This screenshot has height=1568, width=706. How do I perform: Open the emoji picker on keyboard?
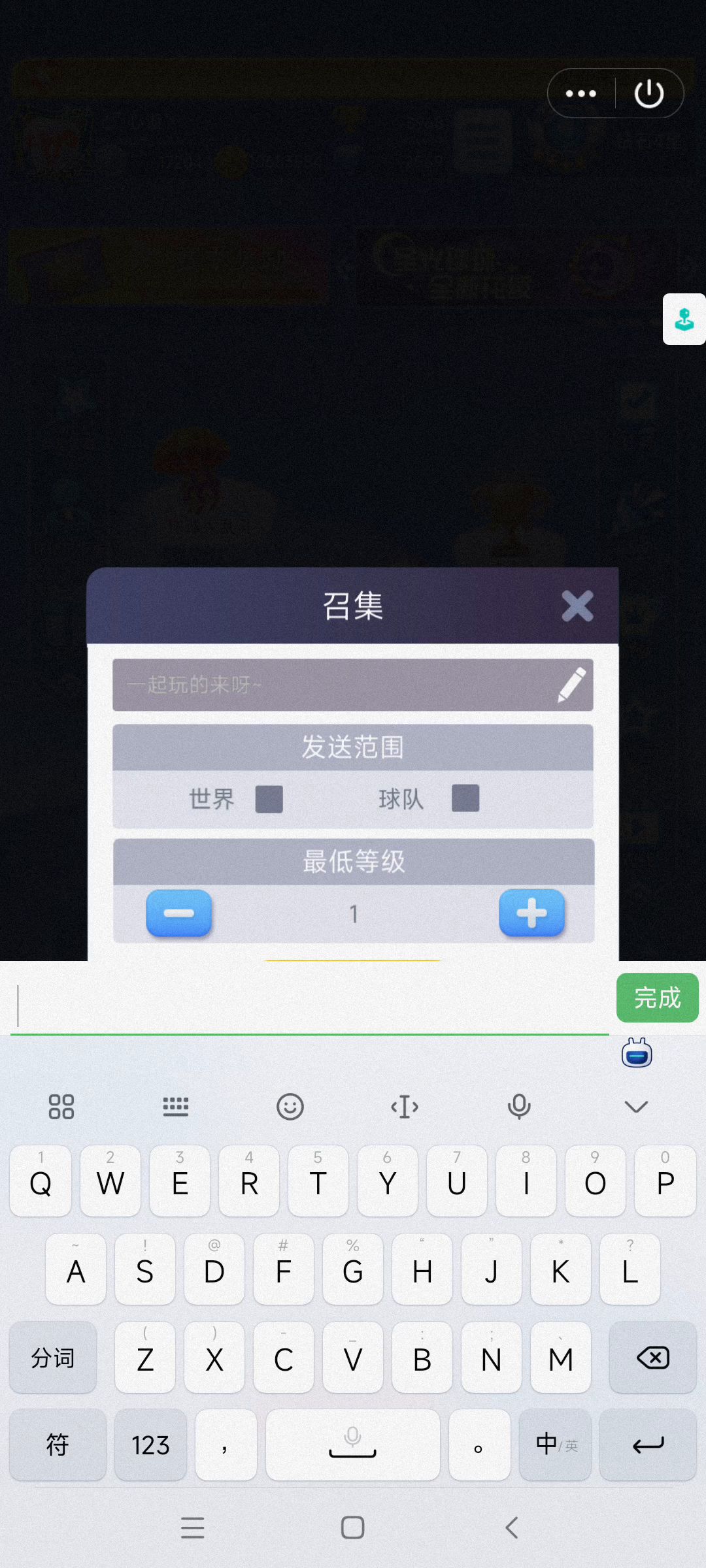pyautogui.click(x=290, y=1107)
